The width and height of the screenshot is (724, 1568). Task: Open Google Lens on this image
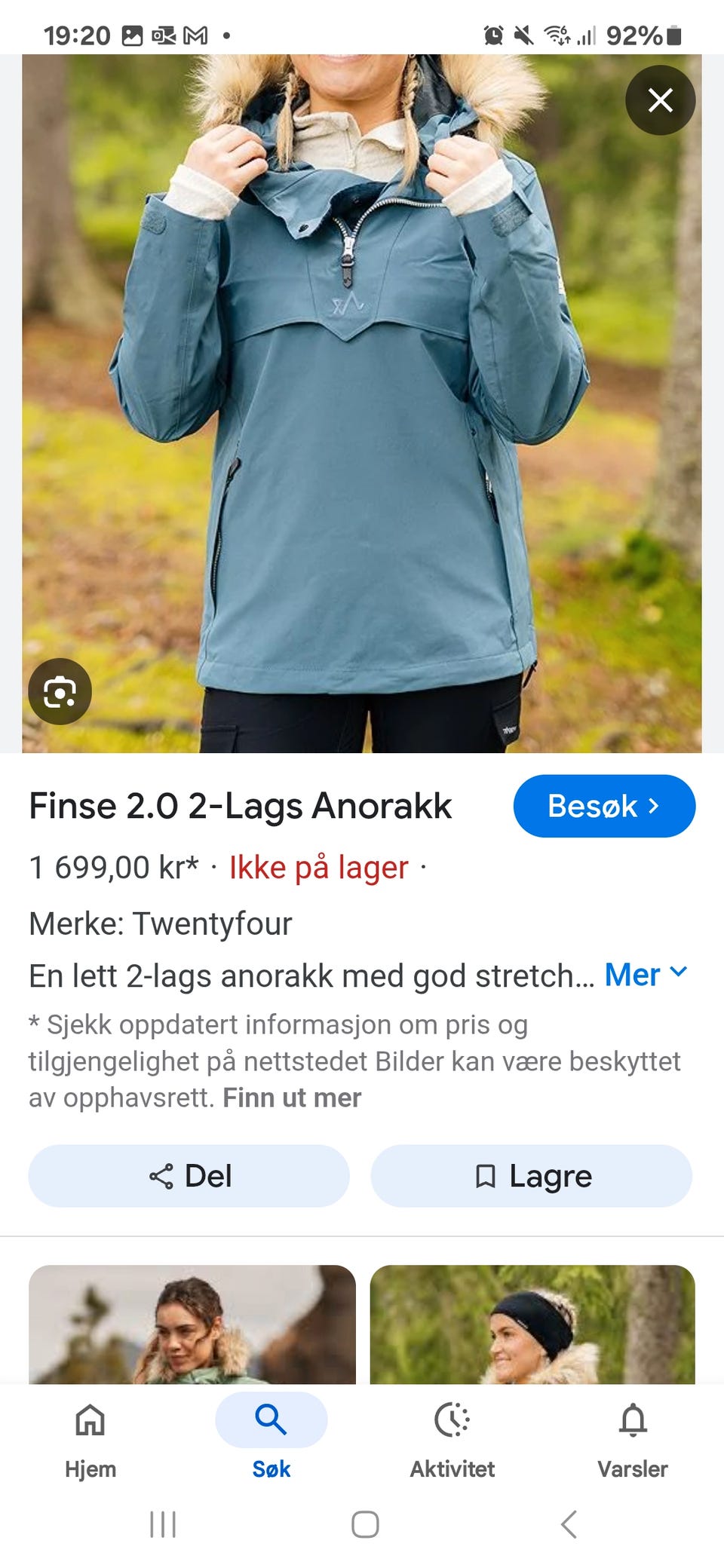[x=60, y=691]
